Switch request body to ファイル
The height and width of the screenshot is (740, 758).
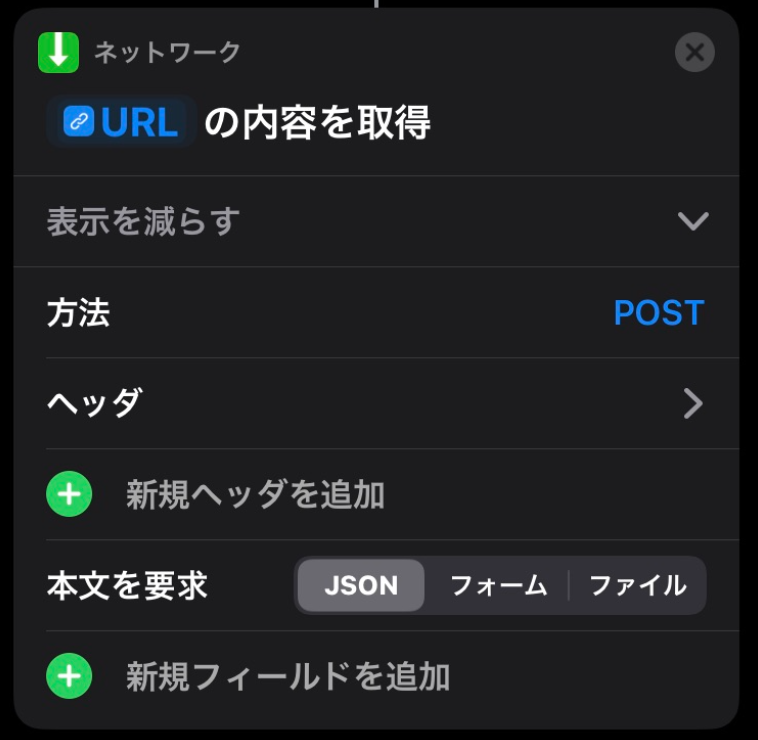click(637, 585)
